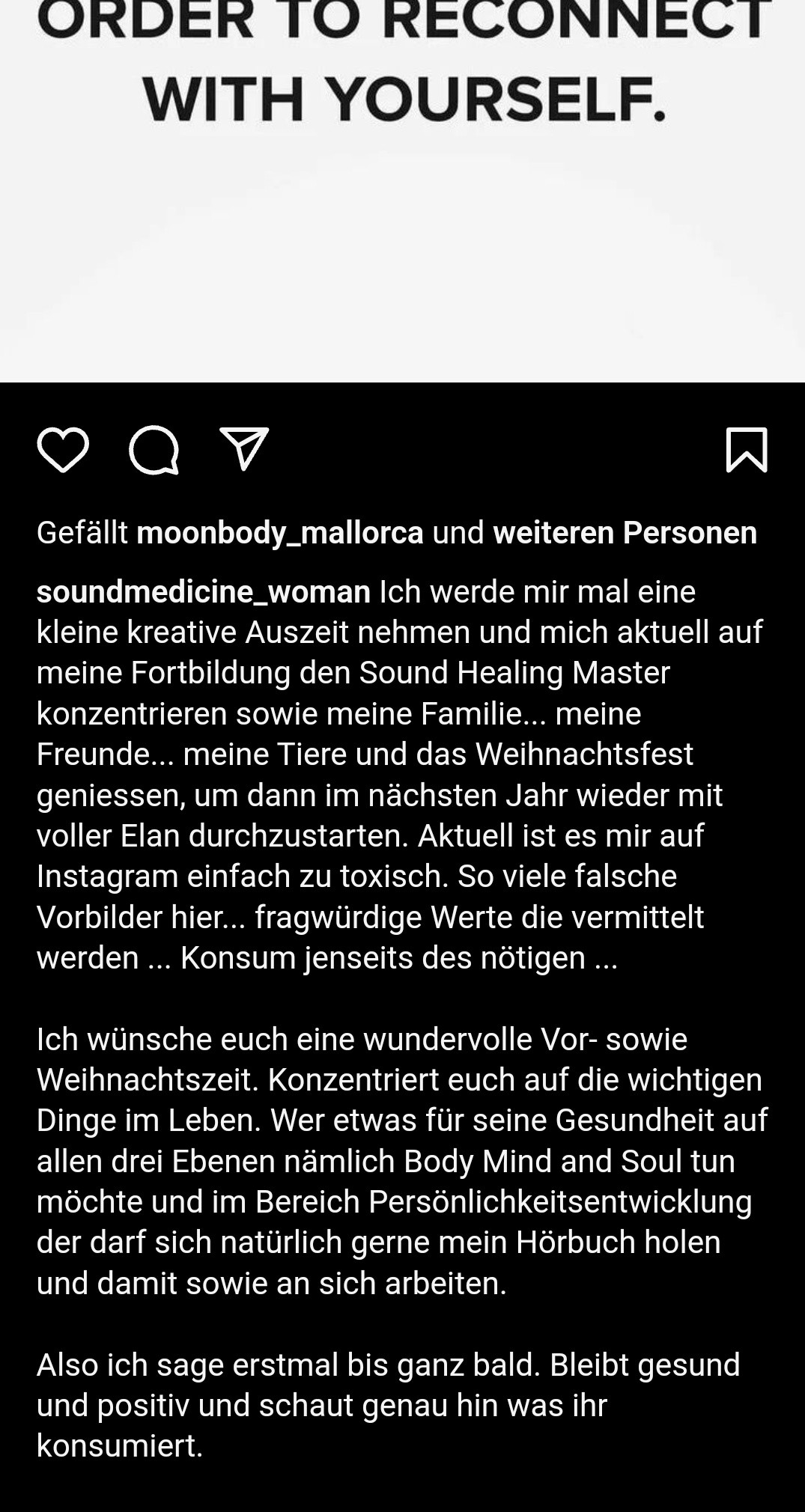This screenshot has height=1512, width=805.
Task: Open moonbody_mallorca's profile
Action: (x=280, y=533)
